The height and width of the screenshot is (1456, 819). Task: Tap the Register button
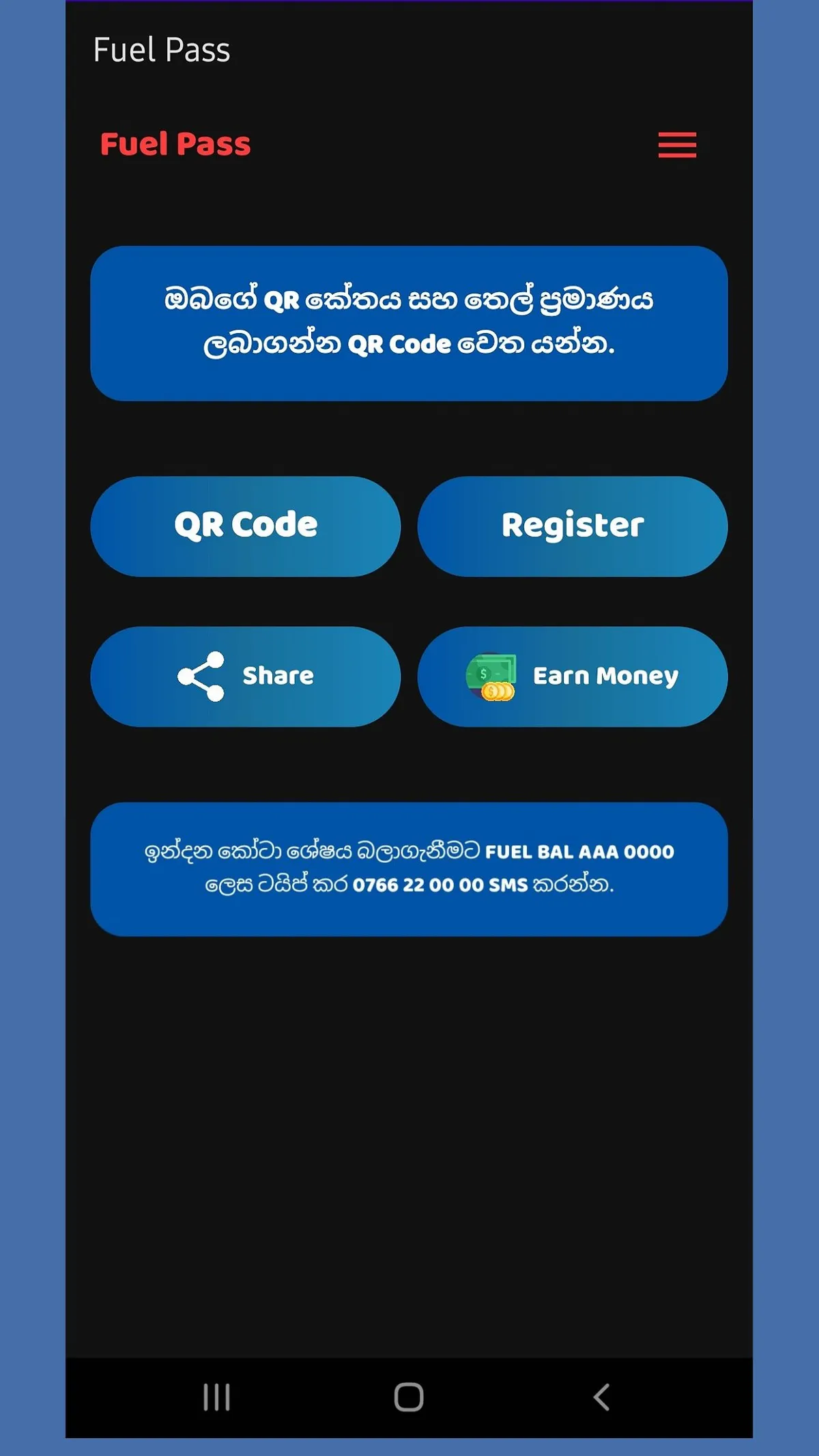point(572,526)
